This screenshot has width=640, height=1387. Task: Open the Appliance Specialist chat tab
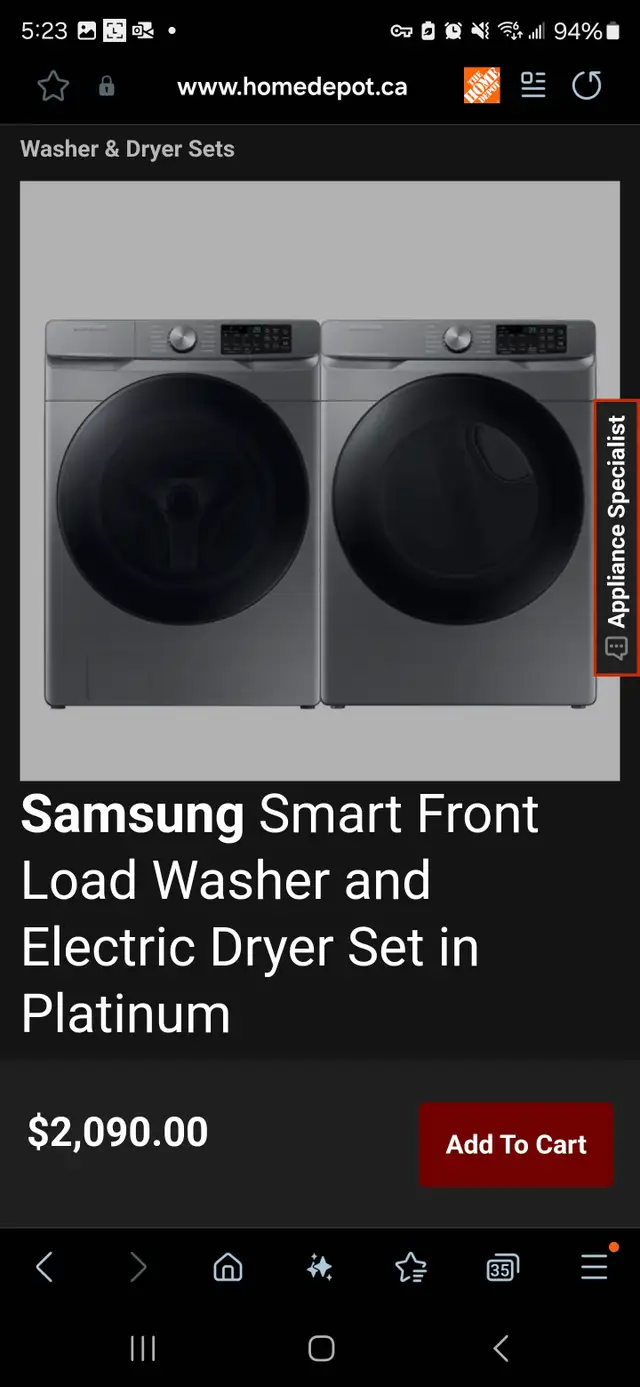pos(617,538)
